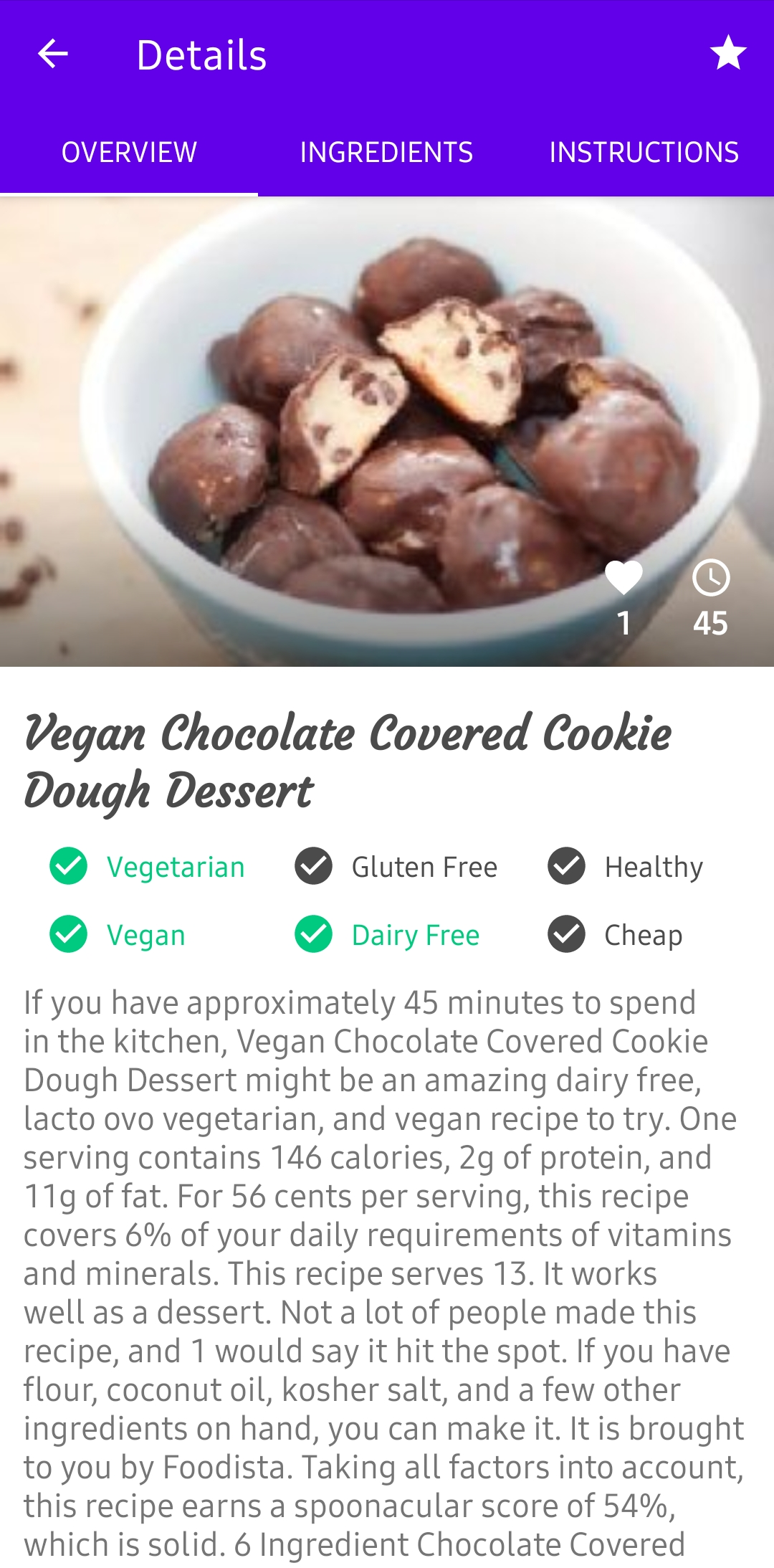This screenshot has height=1568, width=774.
Task: Select the Overview tab
Action: (x=129, y=152)
